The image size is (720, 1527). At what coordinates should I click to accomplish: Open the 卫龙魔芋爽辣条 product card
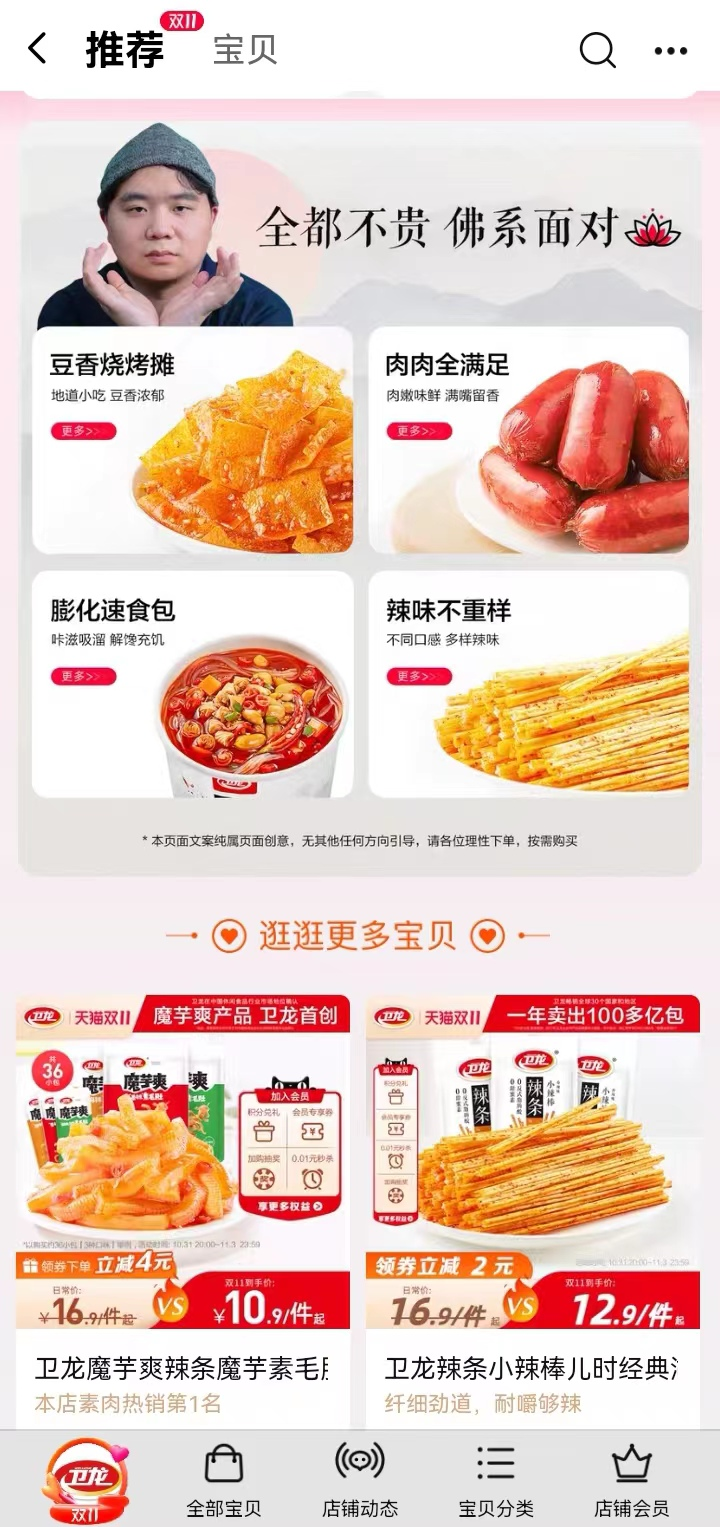pos(183,1200)
